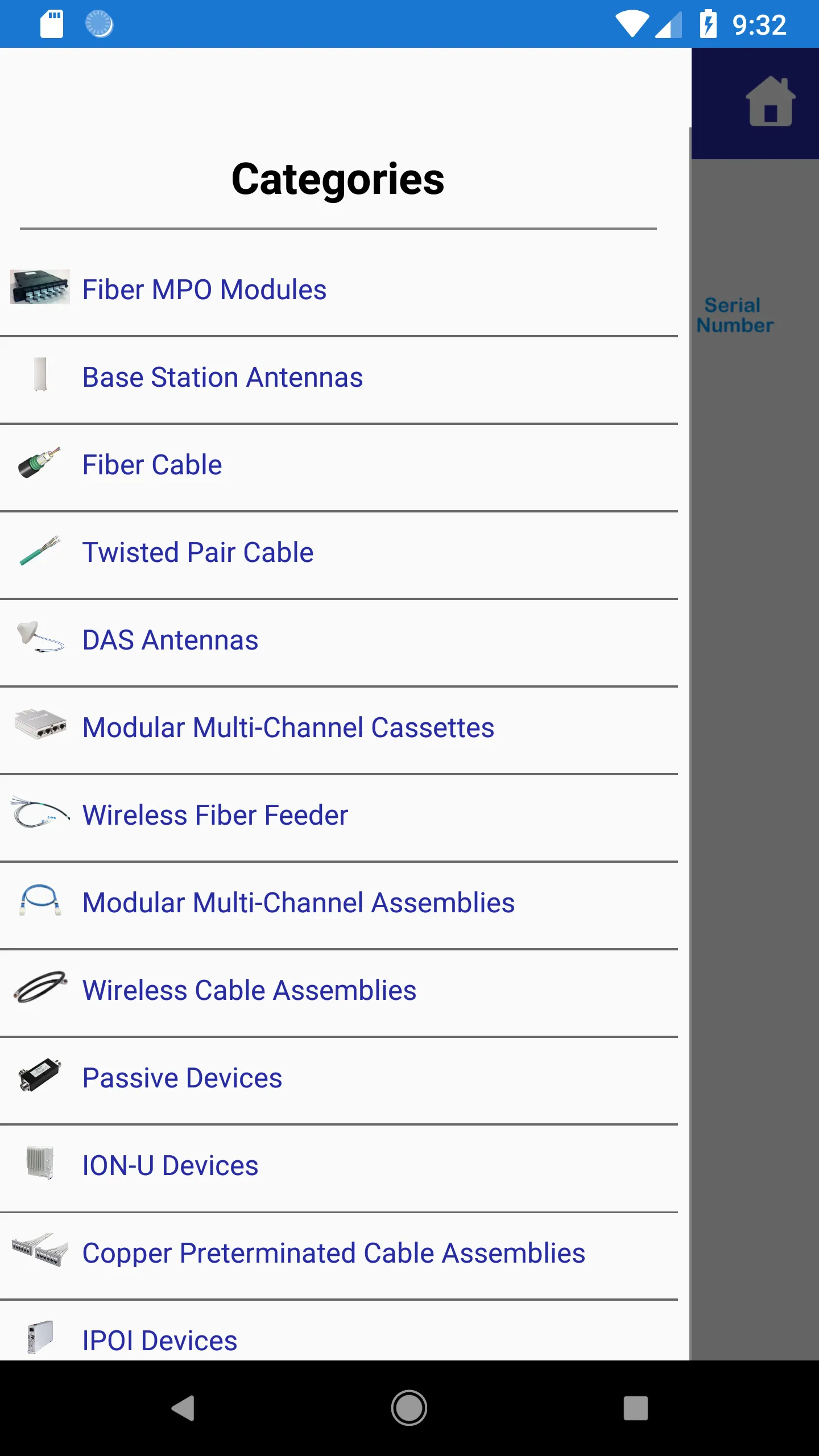Choose Copper Preterminated Cable Assemblies
Image resolution: width=819 pixels, height=1456 pixels.
pyautogui.click(x=334, y=1253)
